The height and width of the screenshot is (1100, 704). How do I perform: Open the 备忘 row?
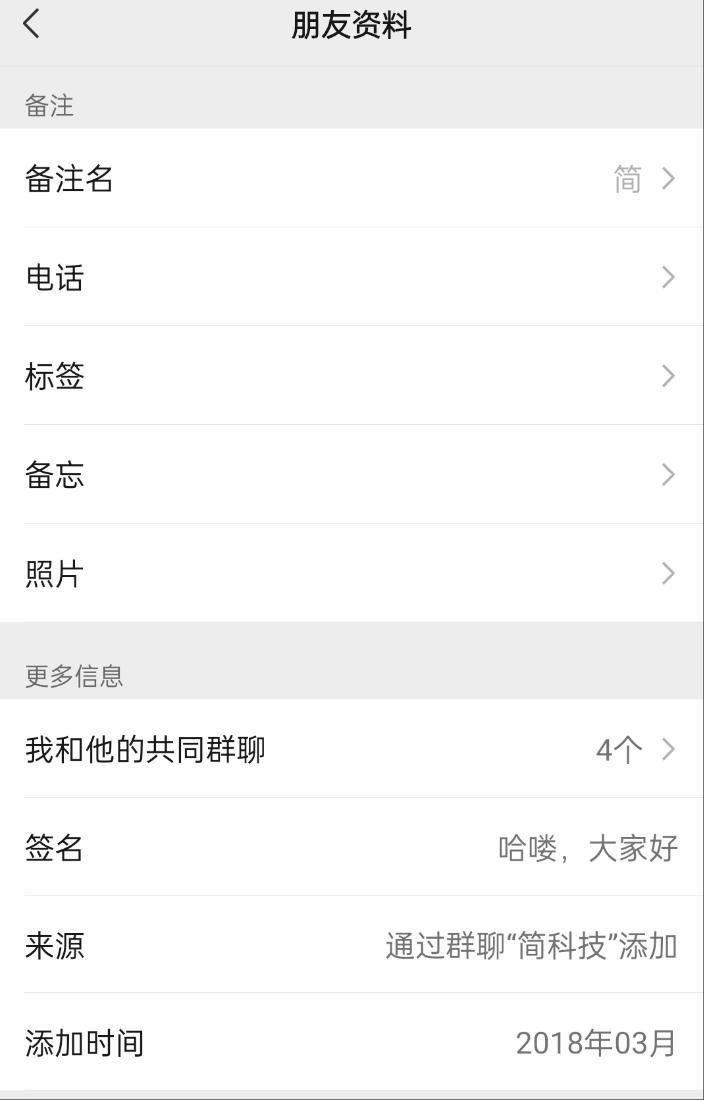point(350,474)
